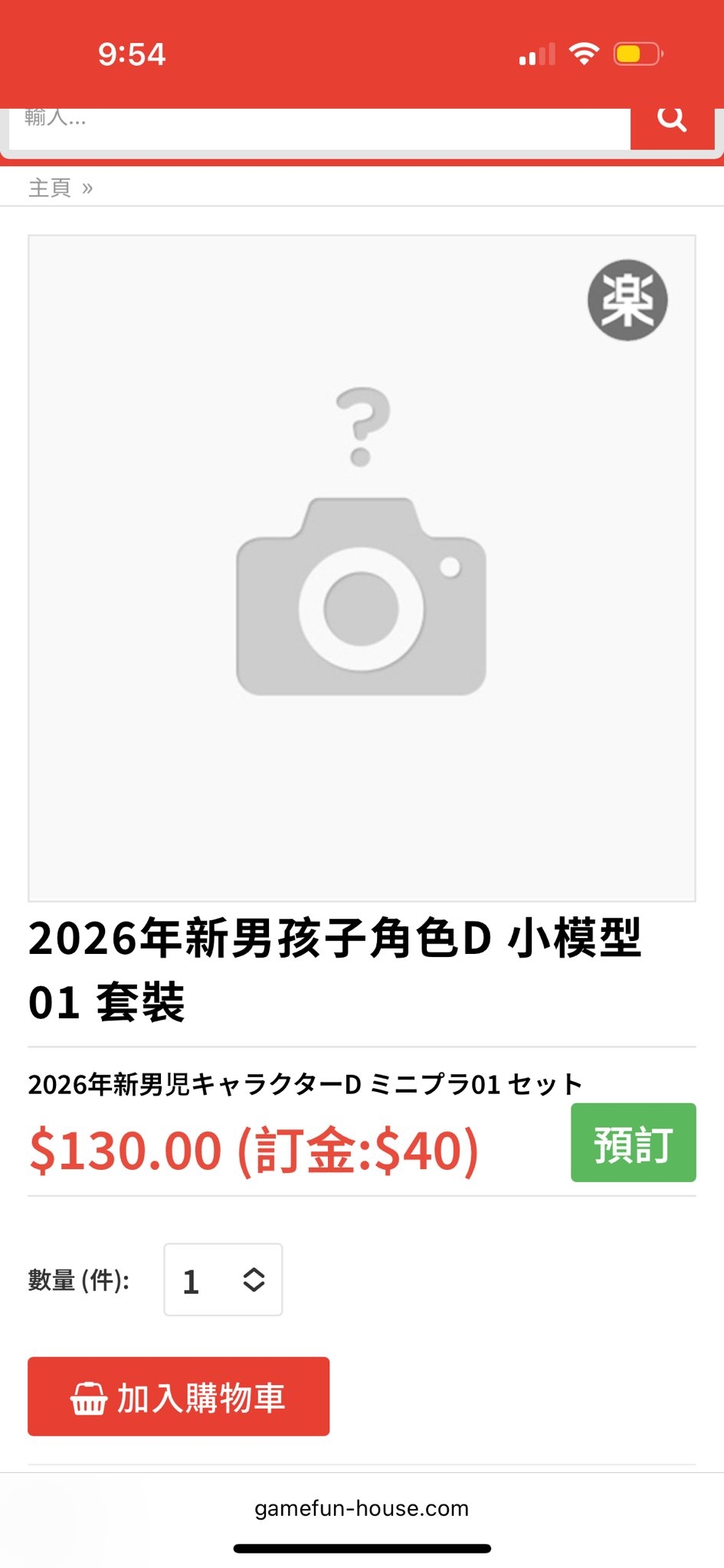The height and width of the screenshot is (1568, 724).
Task: Tap the gamefun-house.com address bar
Action: 362,1508
